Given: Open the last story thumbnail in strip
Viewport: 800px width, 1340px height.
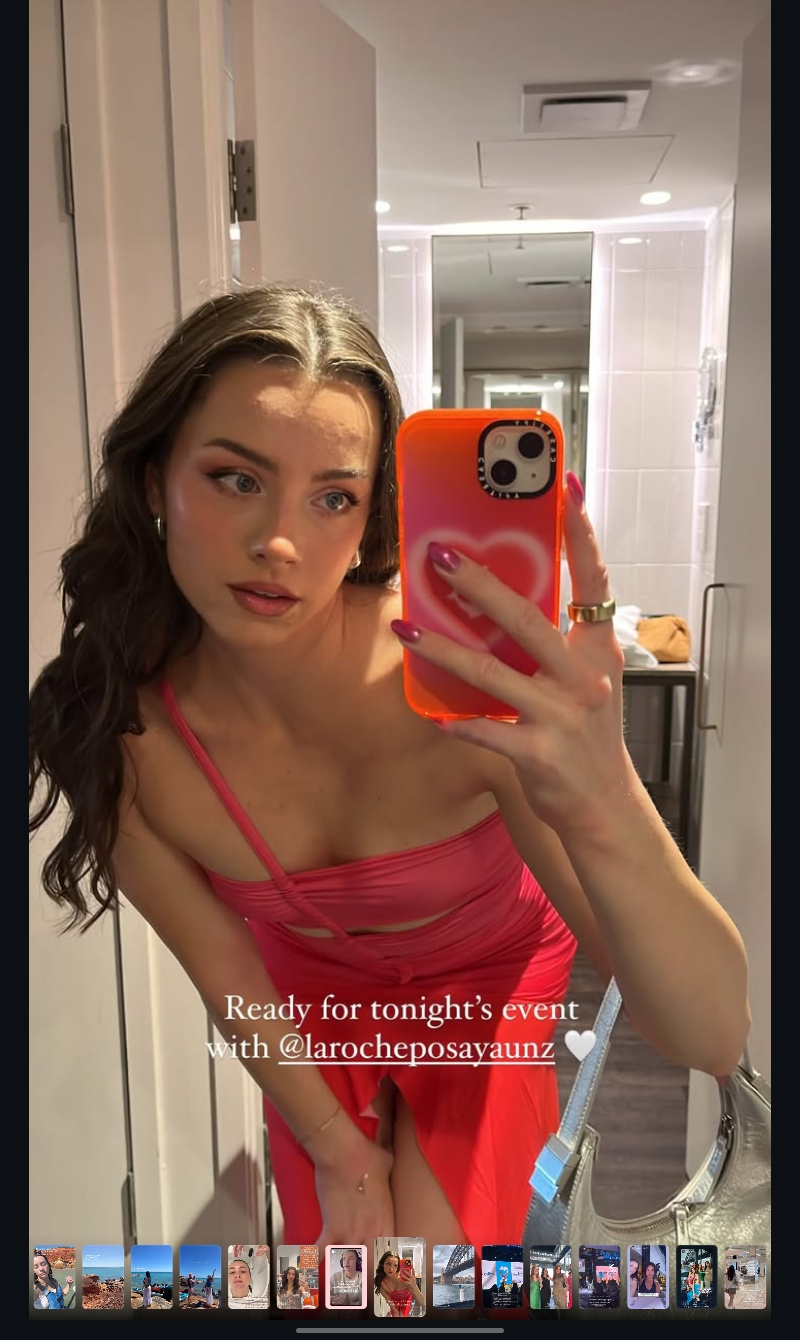Looking at the screenshot, I should (745, 1277).
